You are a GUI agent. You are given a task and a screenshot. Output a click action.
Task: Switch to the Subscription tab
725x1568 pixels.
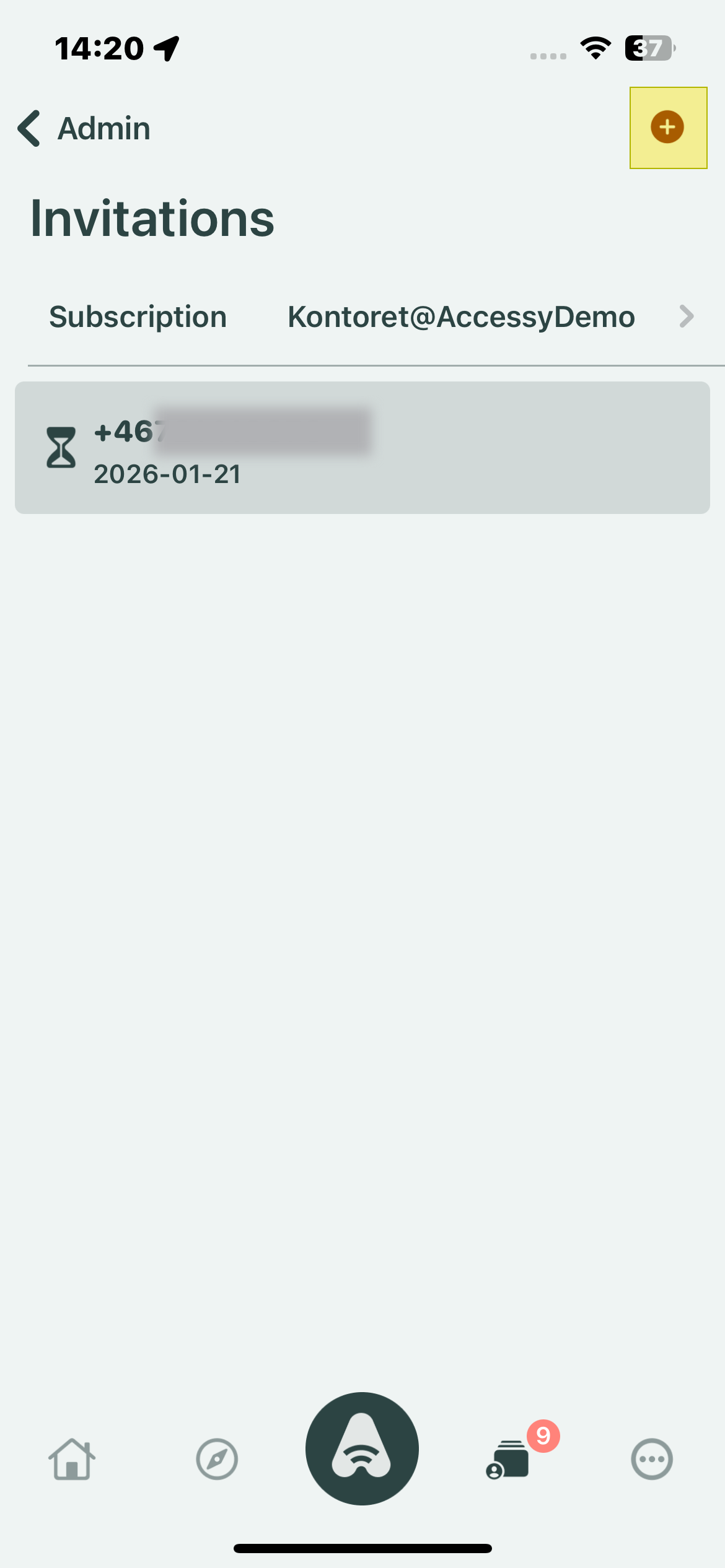[138, 317]
